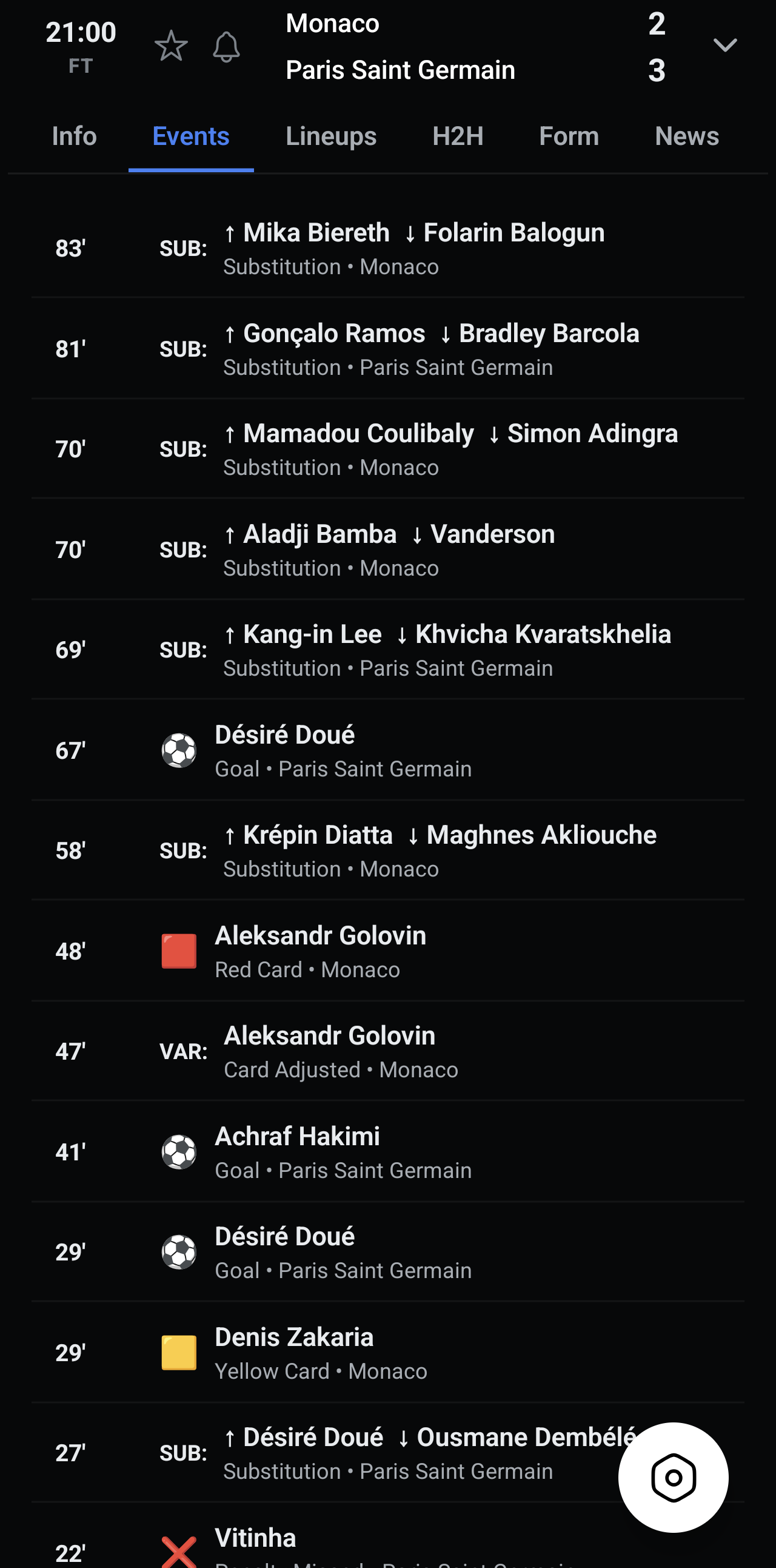This screenshot has height=1568, width=776.
Task: Enable match notifications via the bell icon
Action: [x=226, y=45]
